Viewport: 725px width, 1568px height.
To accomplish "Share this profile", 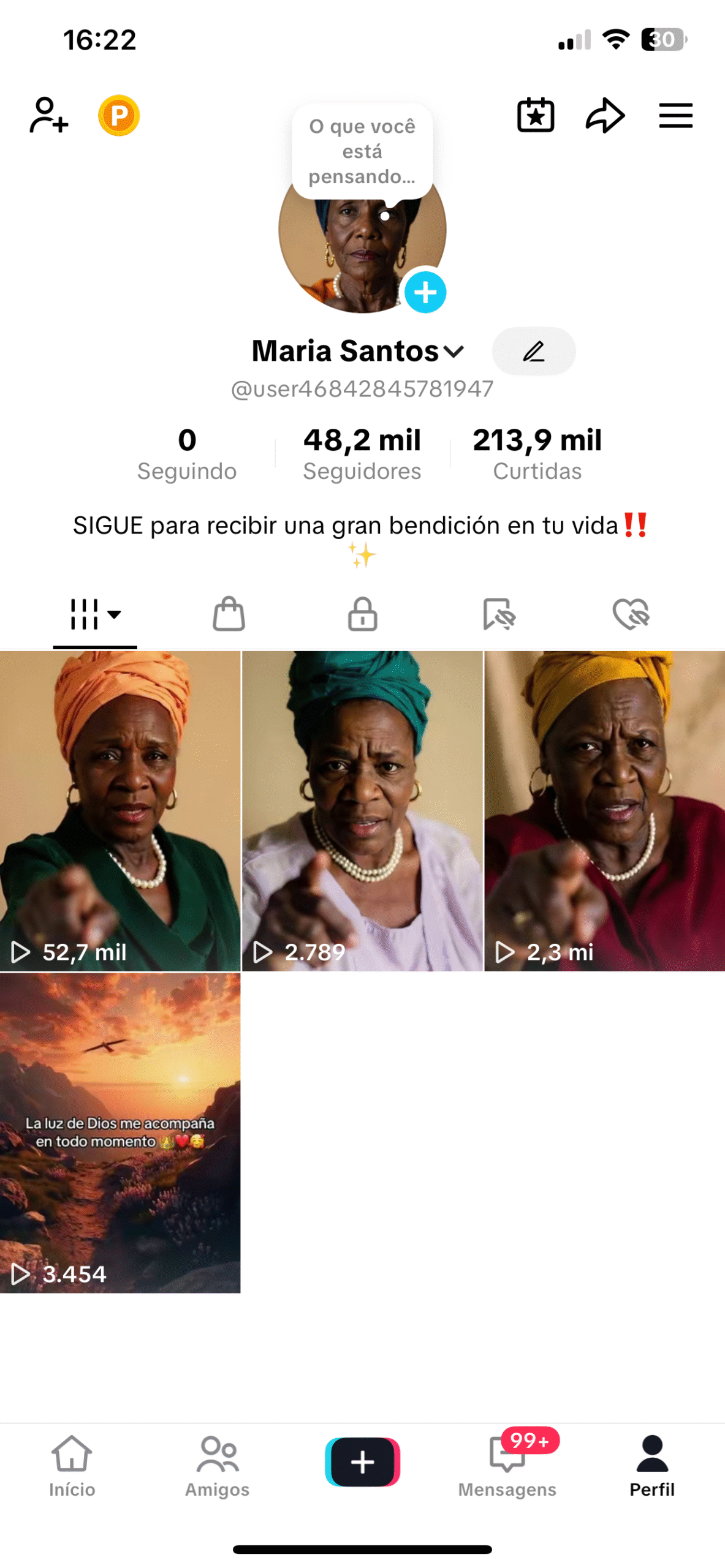I will pyautogui.click(x=605, y=115).
